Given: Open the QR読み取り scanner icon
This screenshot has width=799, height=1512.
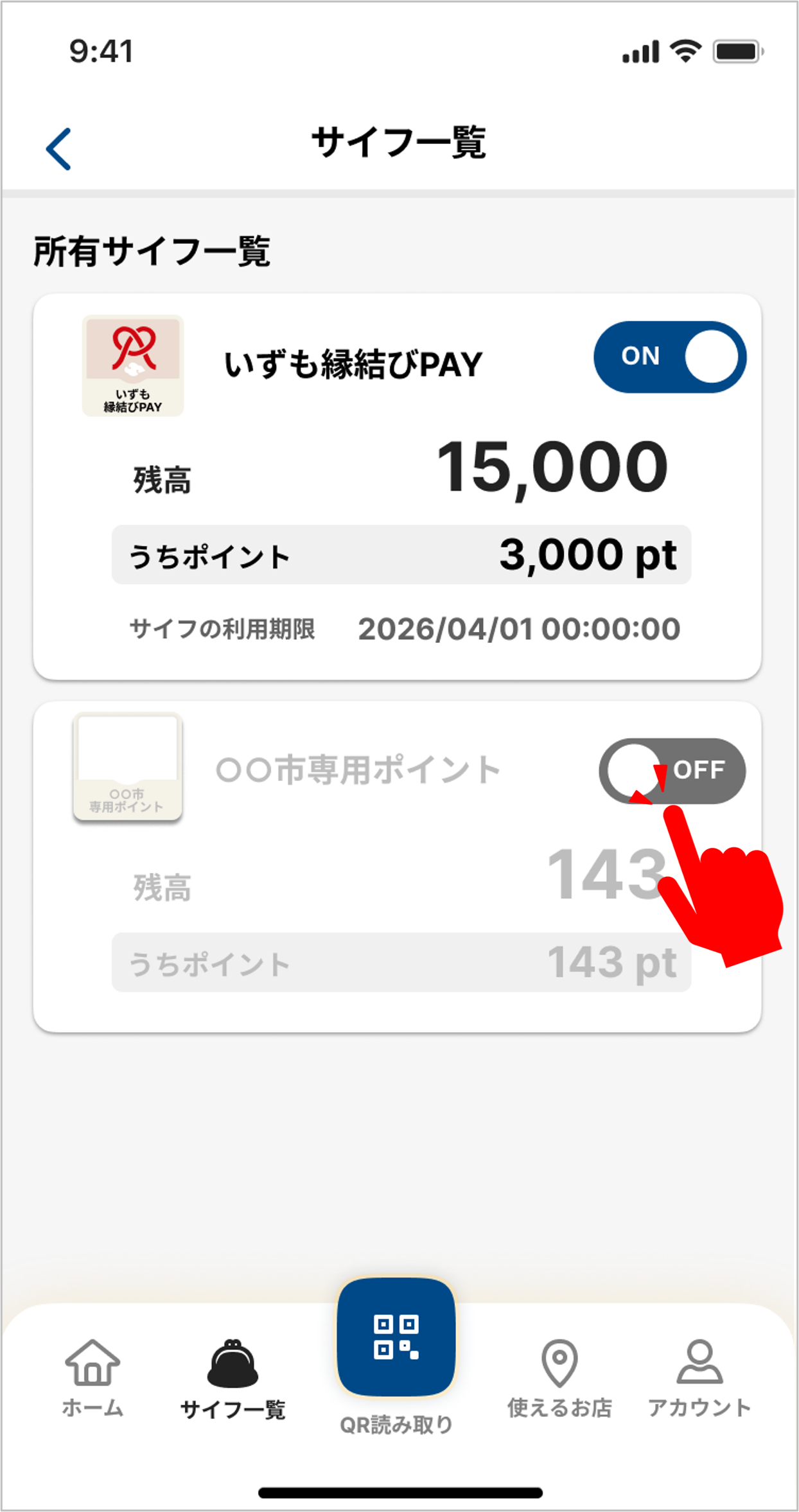Looking at the screenshot, I should pyautogui.click(x=396, y=1338).
